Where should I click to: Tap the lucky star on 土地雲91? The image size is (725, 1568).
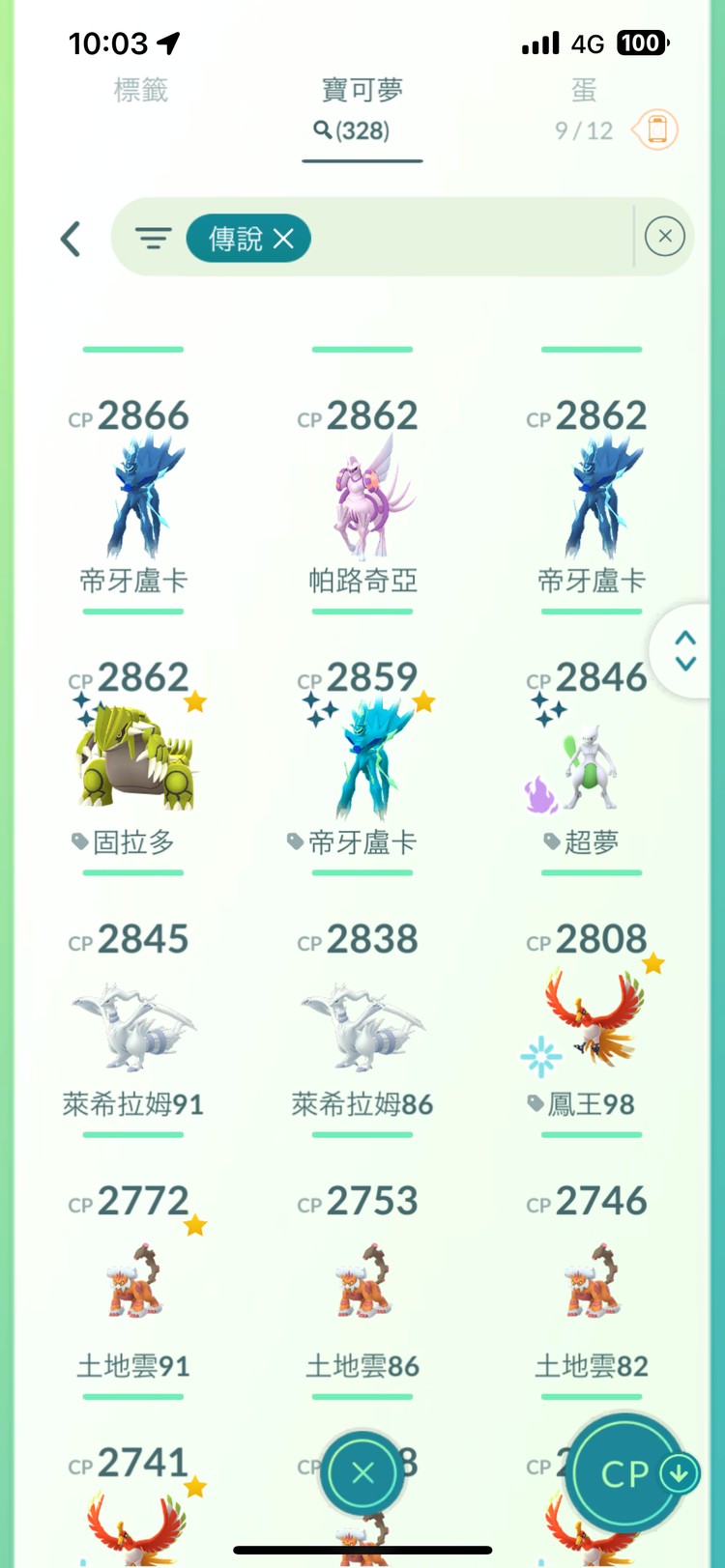(193, 1226)
